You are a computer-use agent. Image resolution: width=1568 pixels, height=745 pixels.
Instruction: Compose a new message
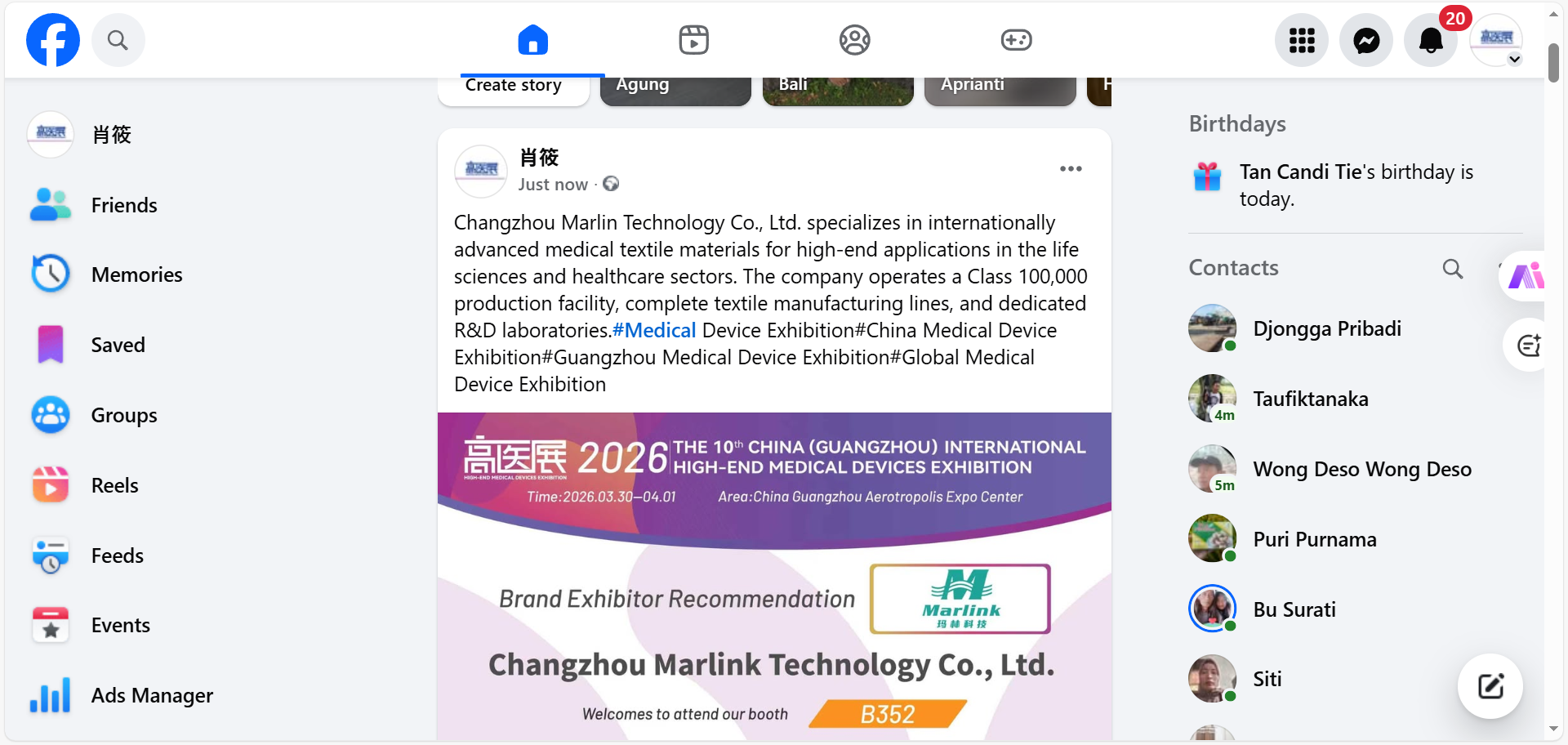coord(1490,686)
